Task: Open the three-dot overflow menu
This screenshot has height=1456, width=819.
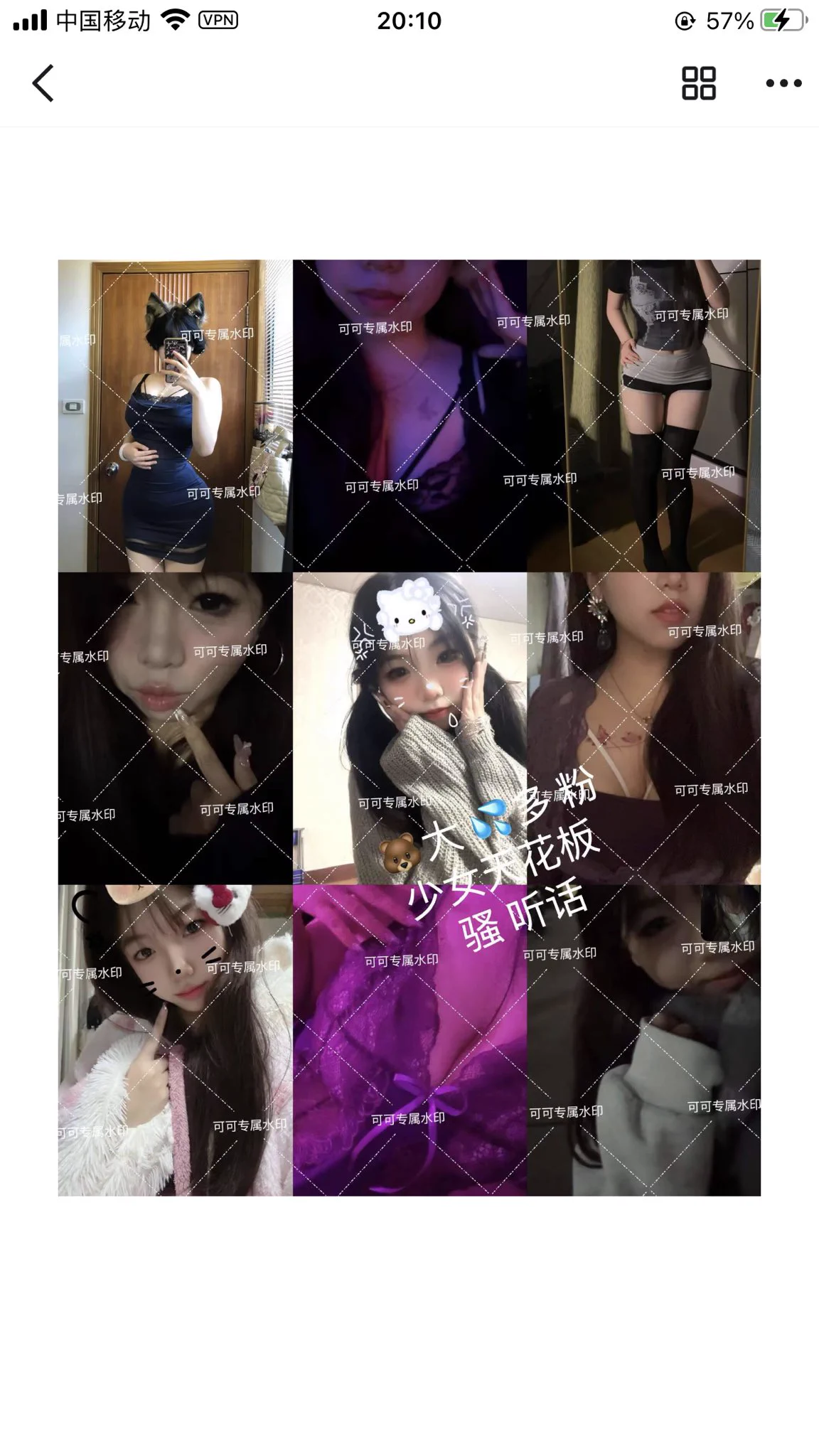Action: pyautogui.click(x=783, y=83)
